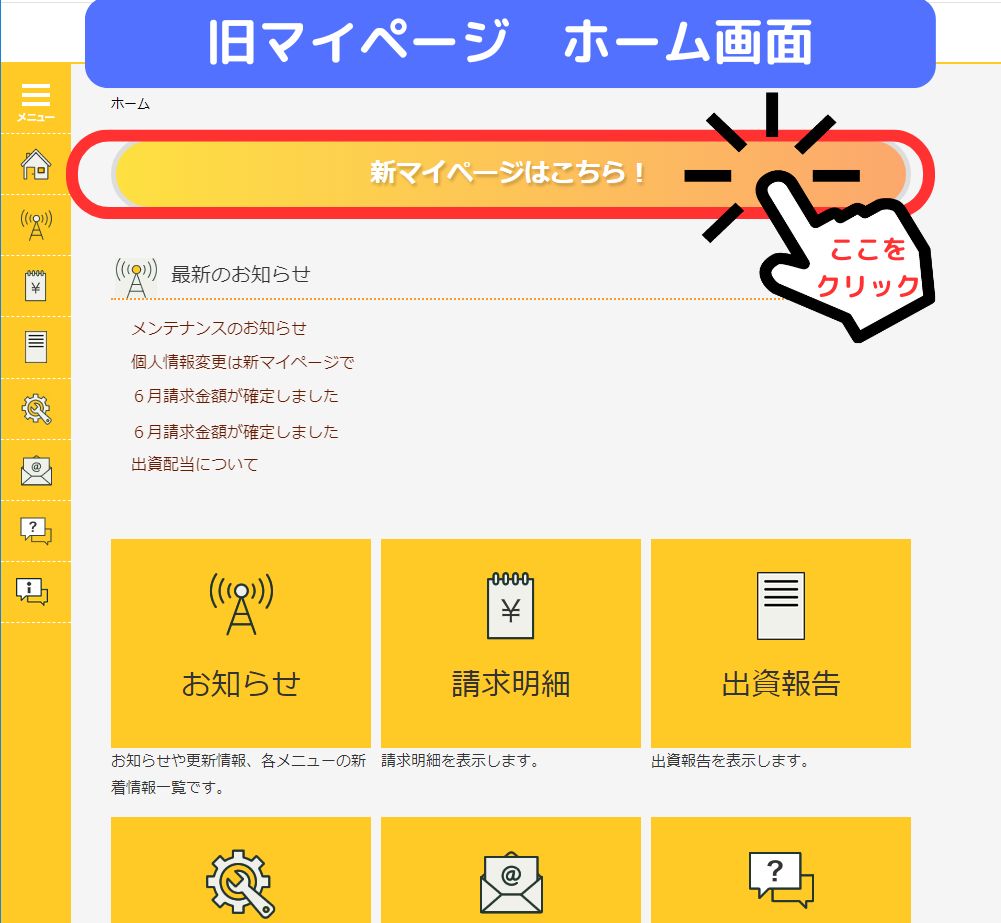Viewport: 1001px width, 923px height.
Task: Open the sidebar question-mark FAQ icon
Action: tap(35, 531)
